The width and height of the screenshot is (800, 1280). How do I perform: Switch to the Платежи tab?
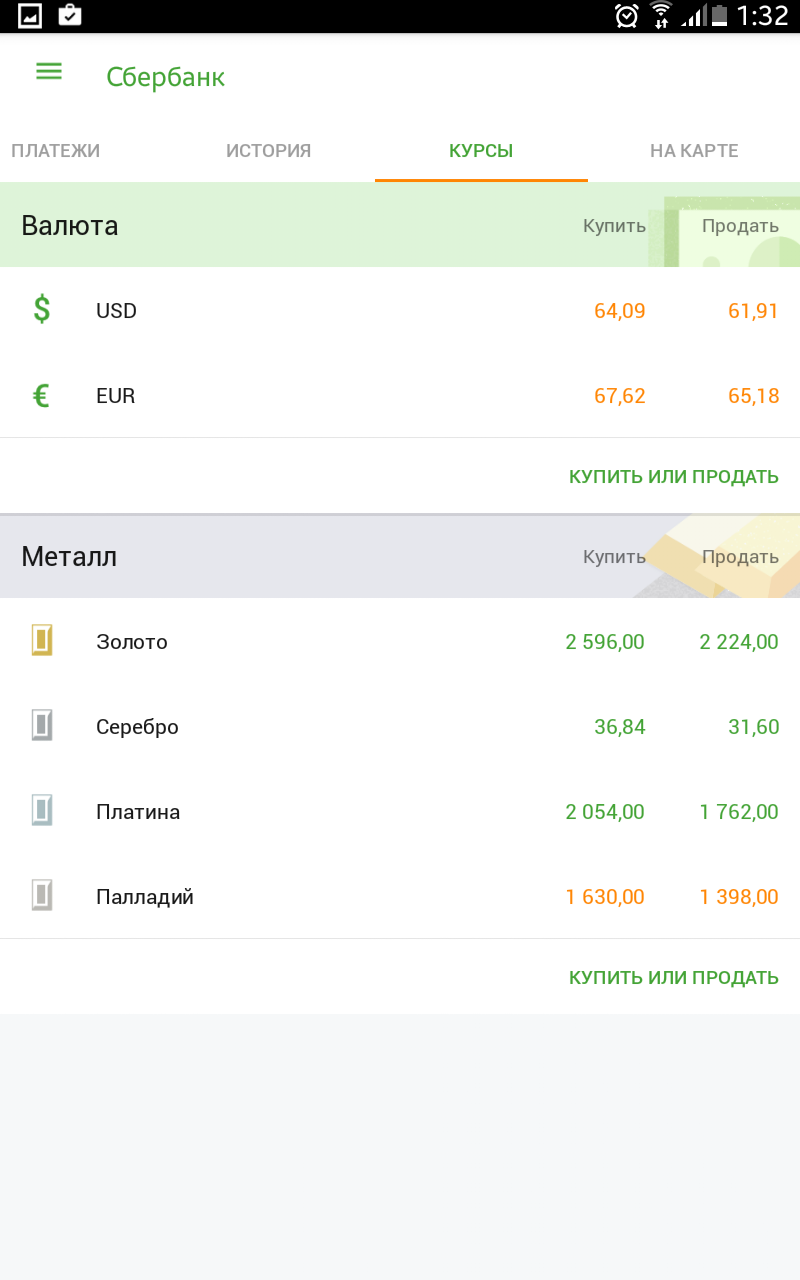click(56, 151)
